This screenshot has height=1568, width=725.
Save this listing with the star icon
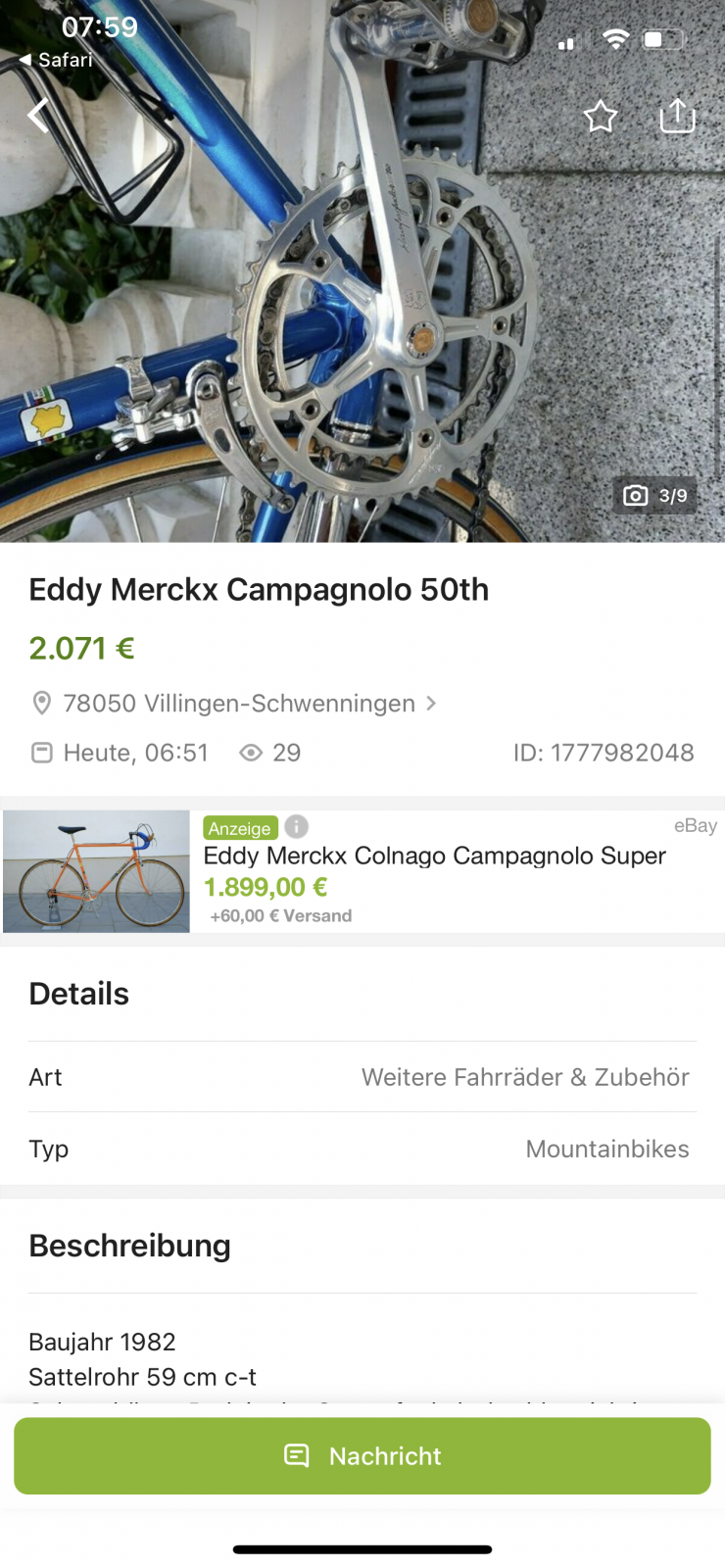tap(600, 117)
